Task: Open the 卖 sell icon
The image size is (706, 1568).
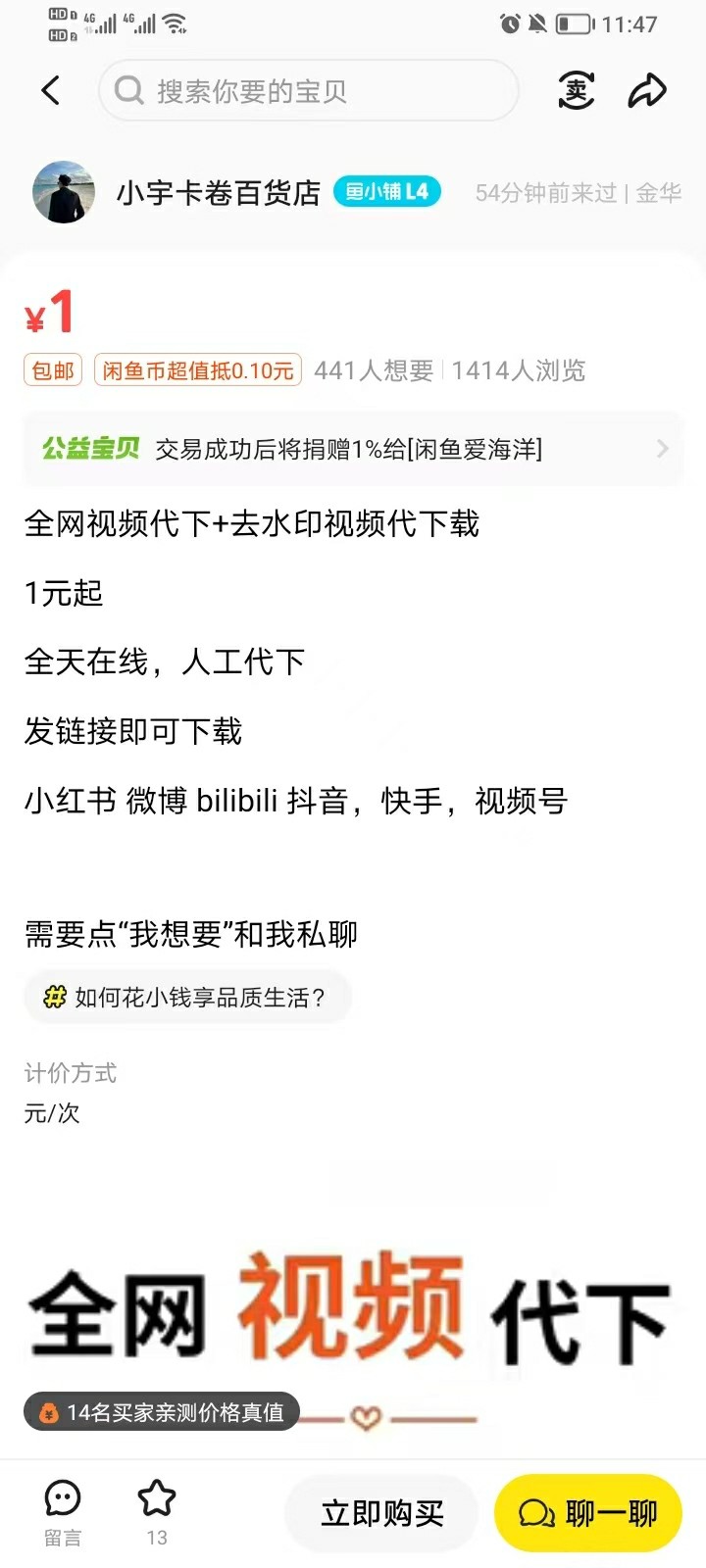Action: (576, 91)
